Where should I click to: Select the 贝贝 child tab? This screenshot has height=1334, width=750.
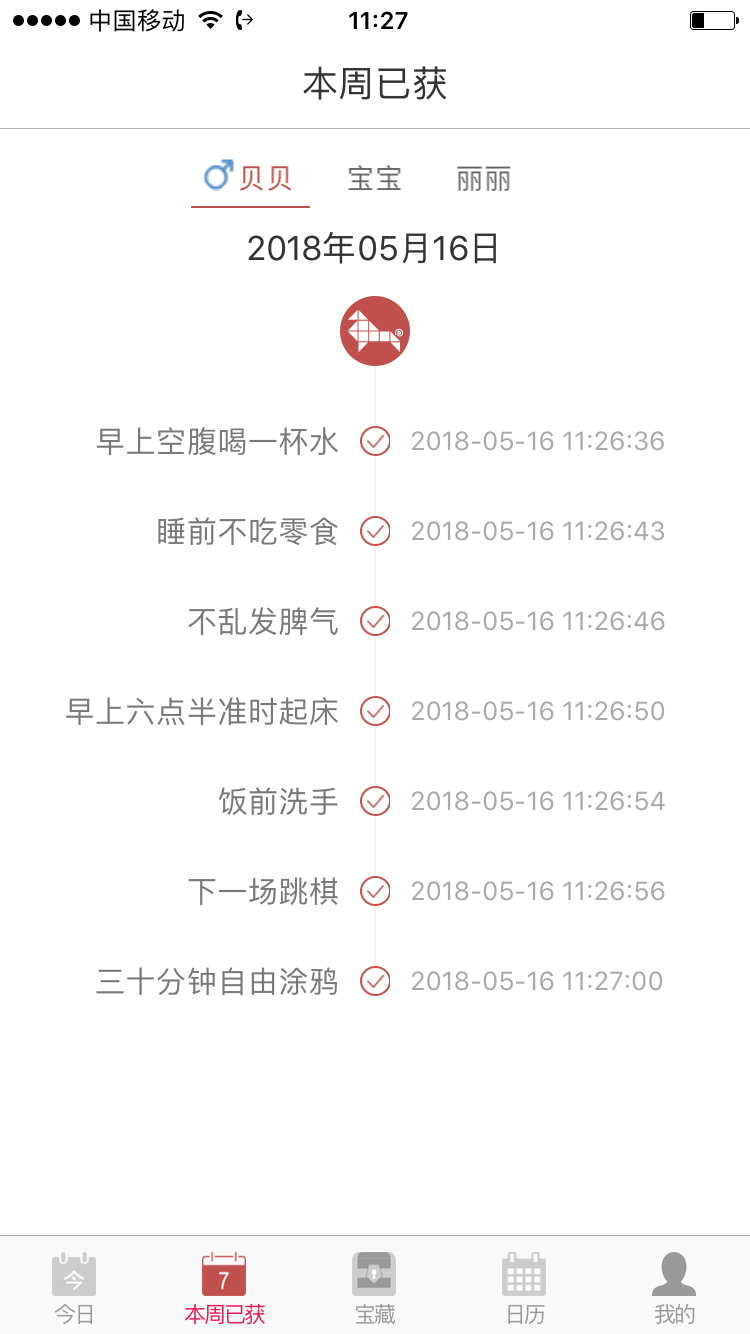coord(250,178)
